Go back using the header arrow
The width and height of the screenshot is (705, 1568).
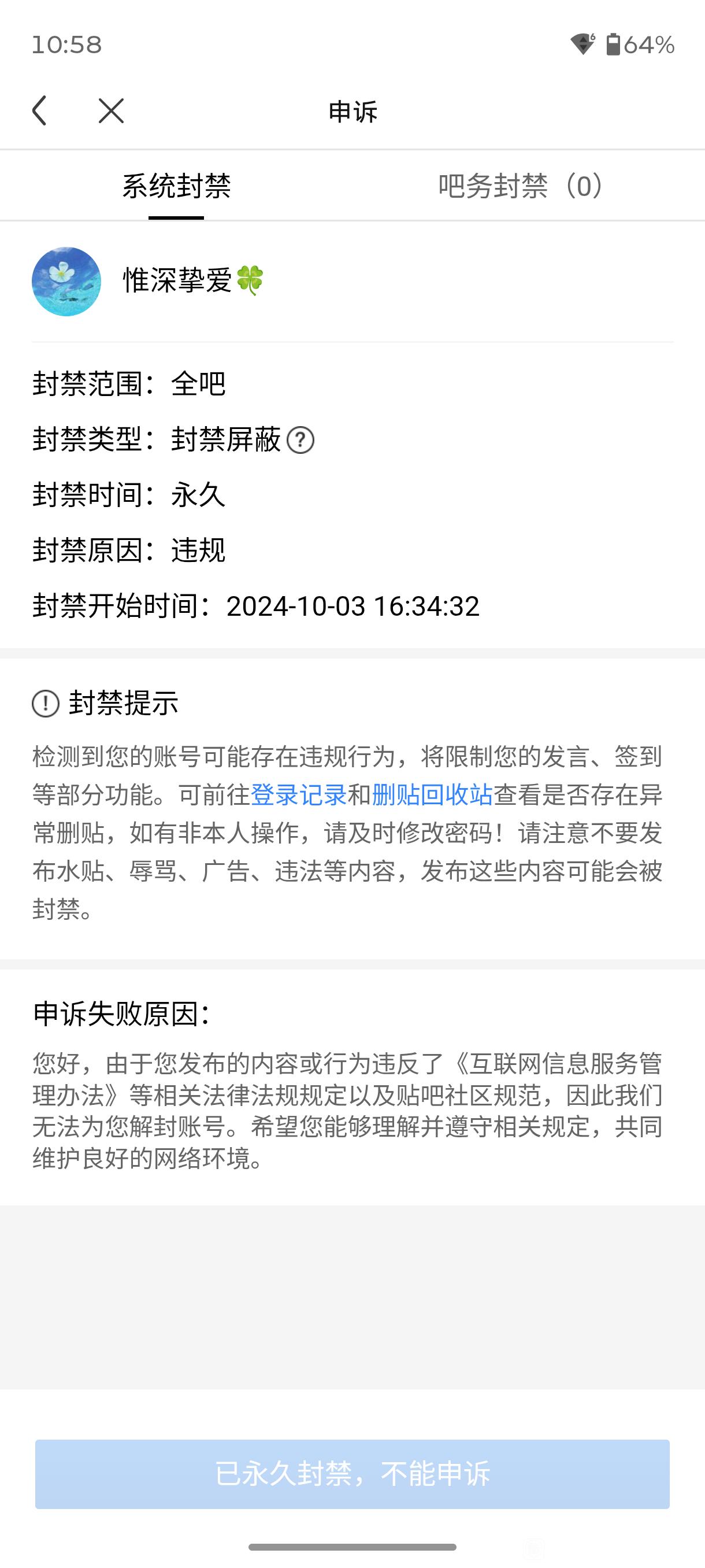coord(39,111)
